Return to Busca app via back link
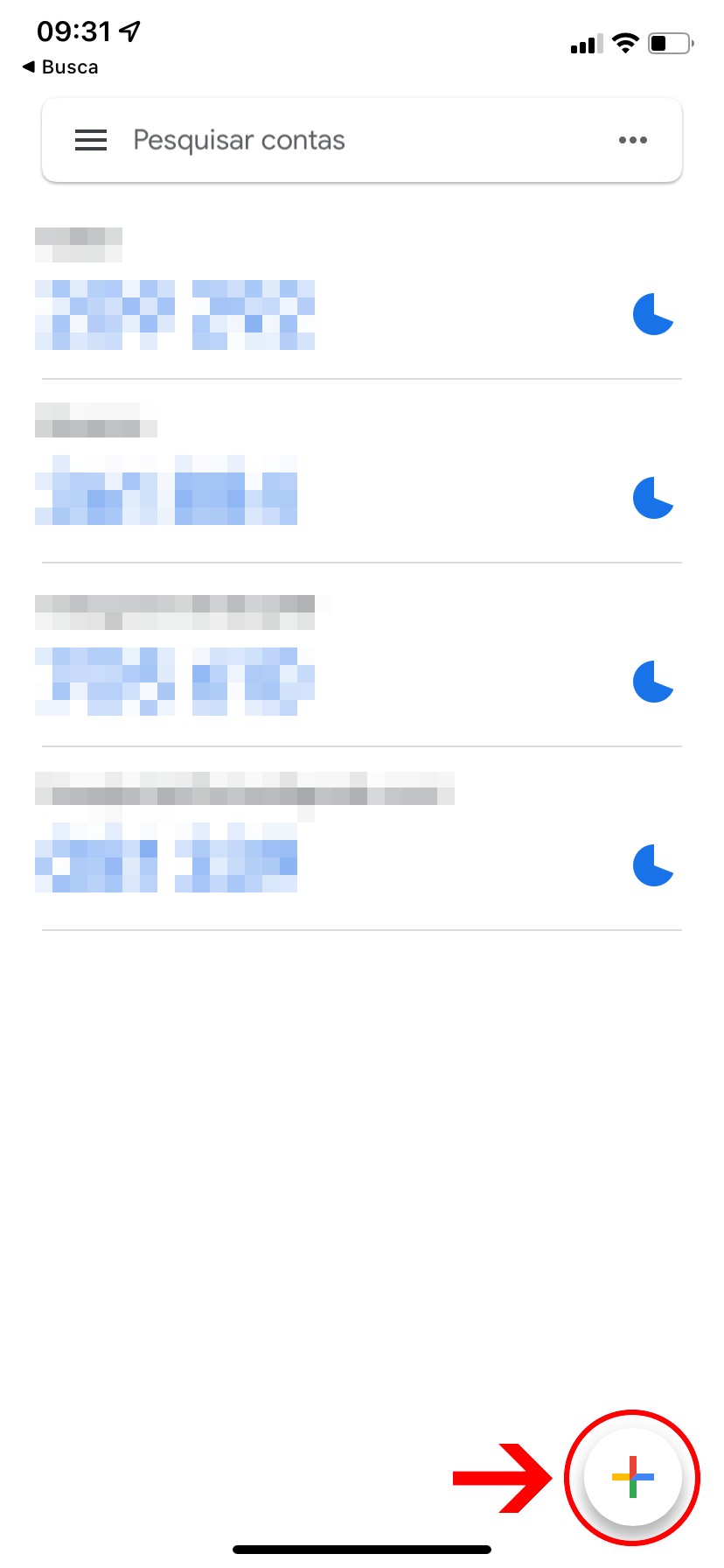Screen dimensions: 724x1568 pyautogui.click(x=59, y=67)
